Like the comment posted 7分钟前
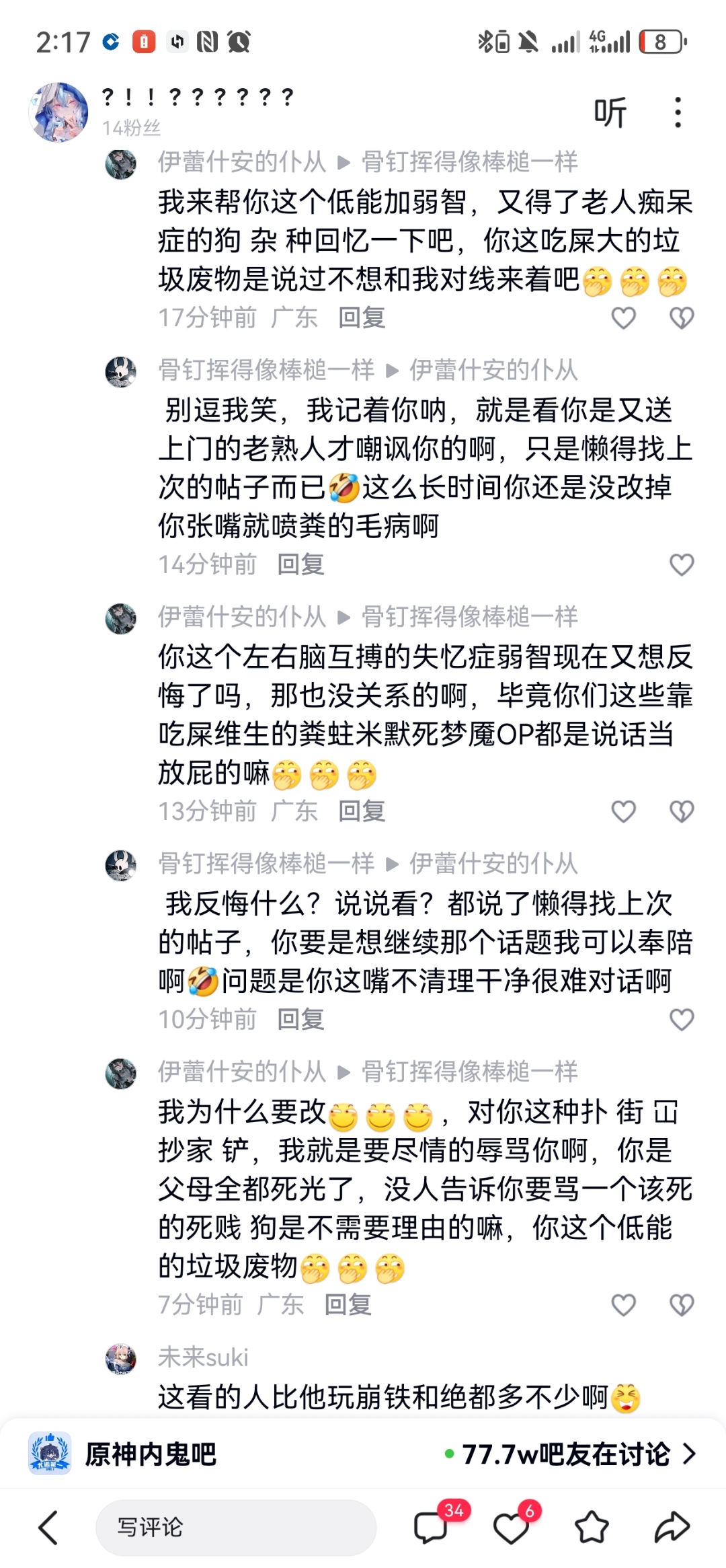Screen dimensions: 726x1568 click(623, 1305)
